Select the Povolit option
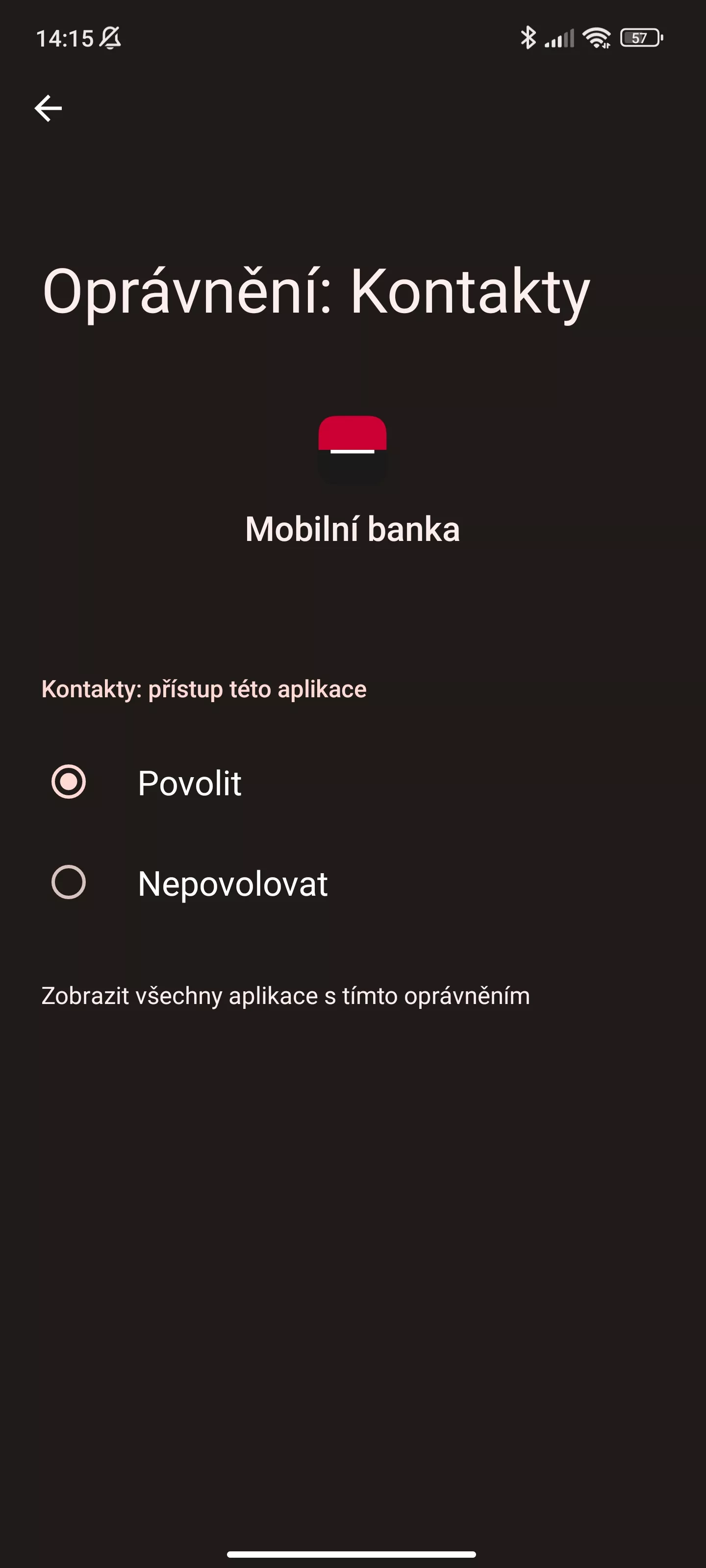 (353, 782)
